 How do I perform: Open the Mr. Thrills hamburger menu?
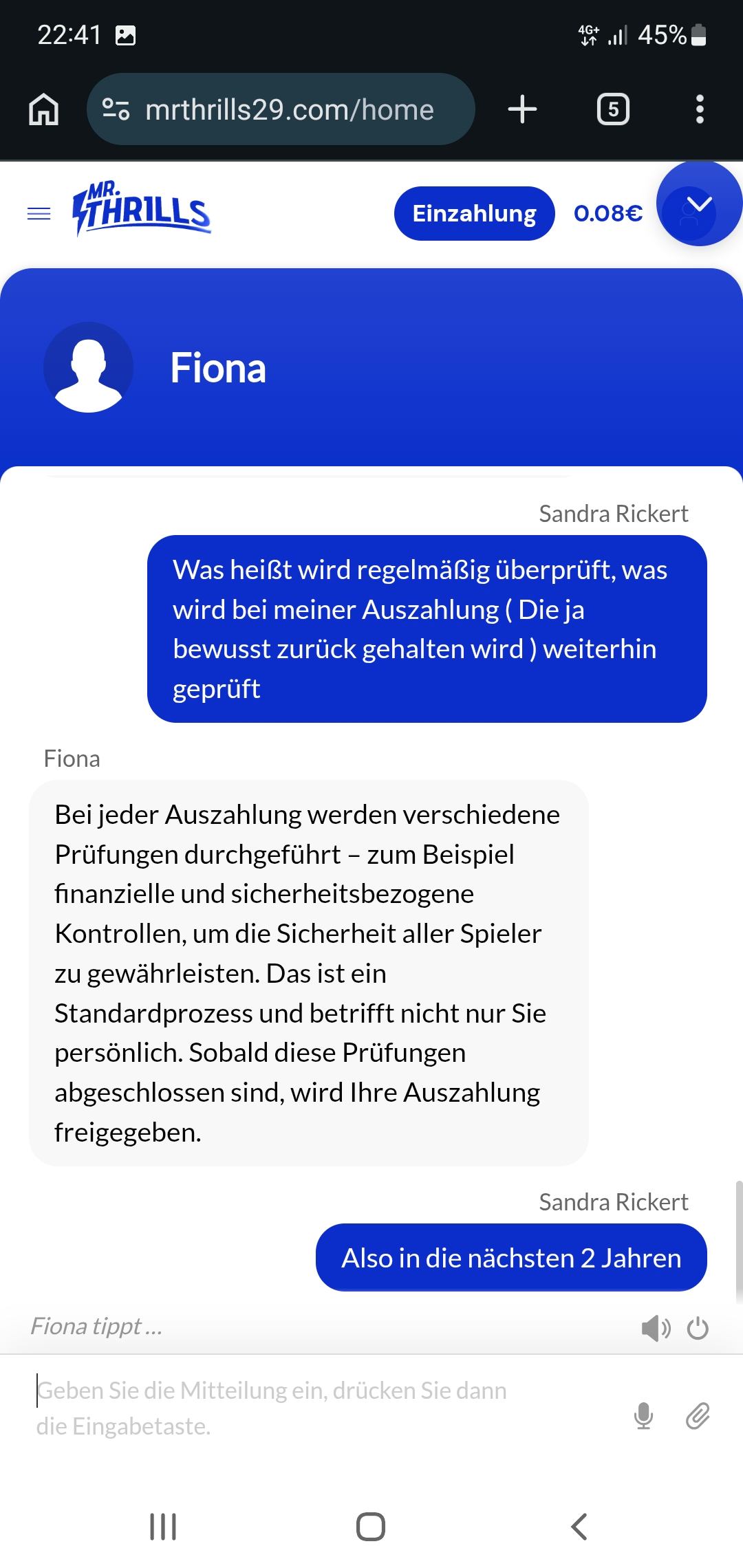coord(39,214)
